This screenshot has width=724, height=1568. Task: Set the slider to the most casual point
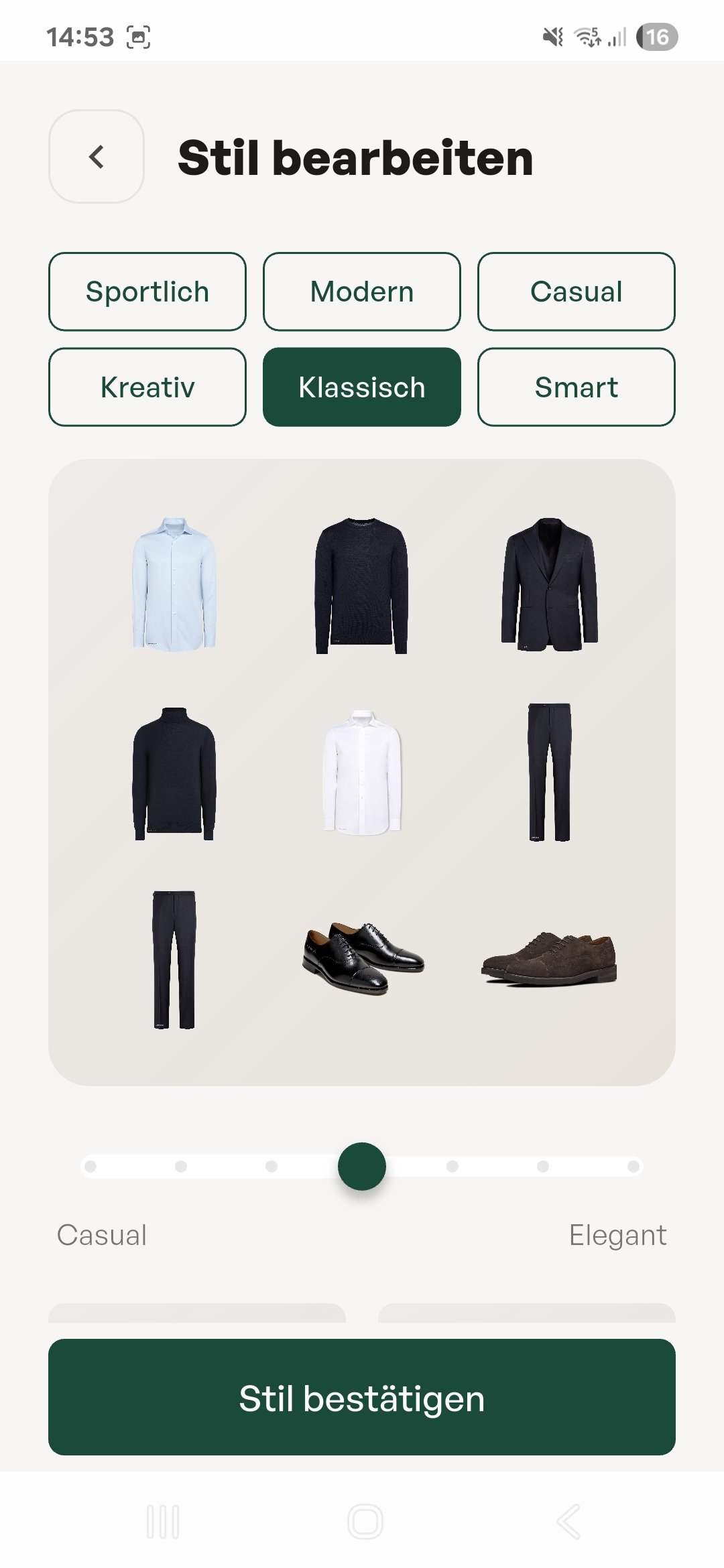point(91,1167)
